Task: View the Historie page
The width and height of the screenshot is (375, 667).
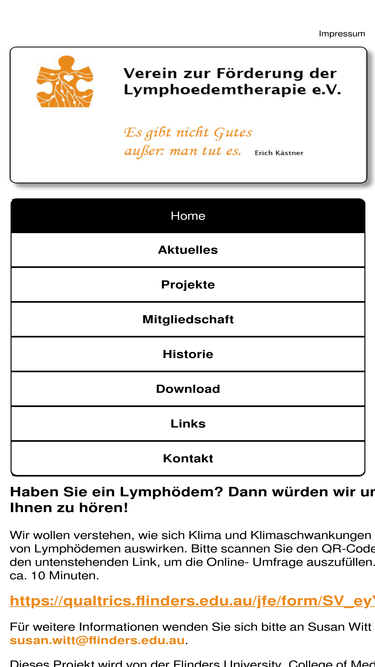Action: tap(188, 354)
